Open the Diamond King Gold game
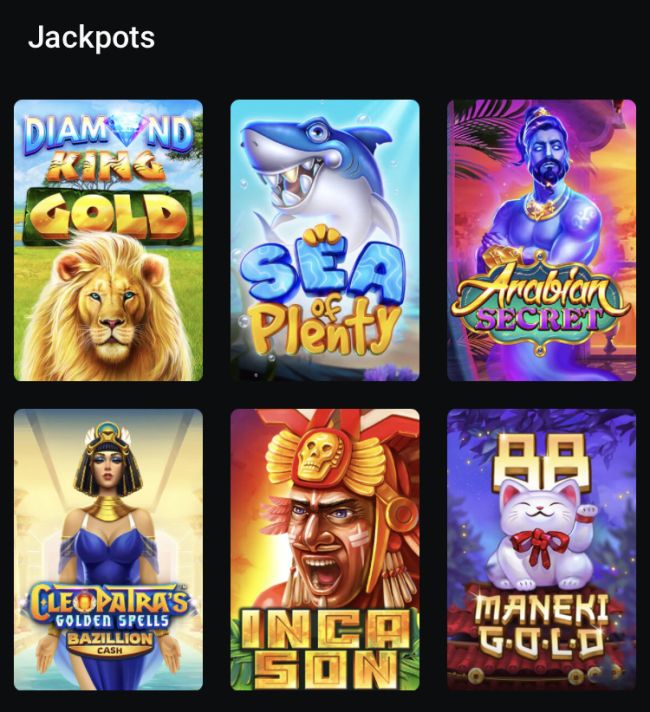 tap(108, 240)
